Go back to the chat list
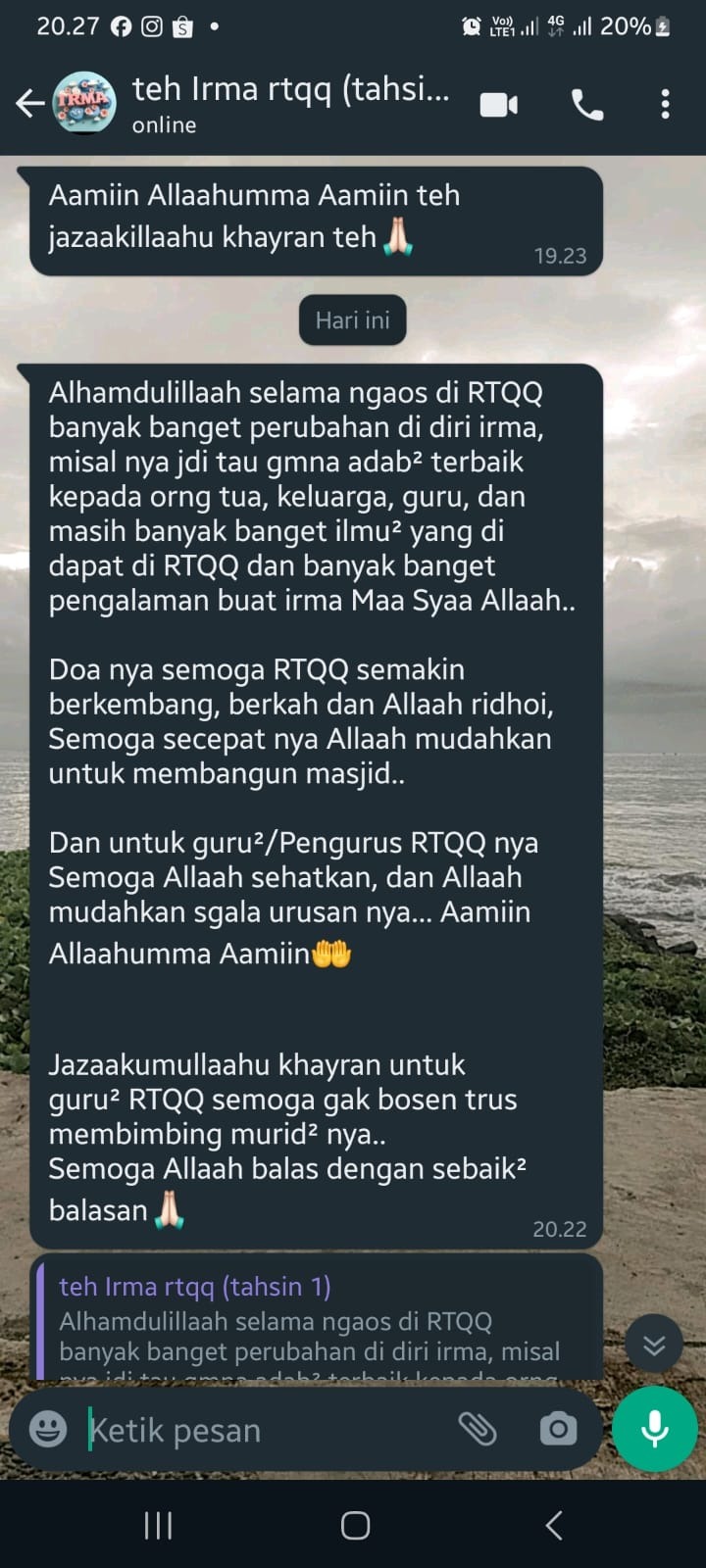Screen dimensions: 706x1568 coord(29,103)
